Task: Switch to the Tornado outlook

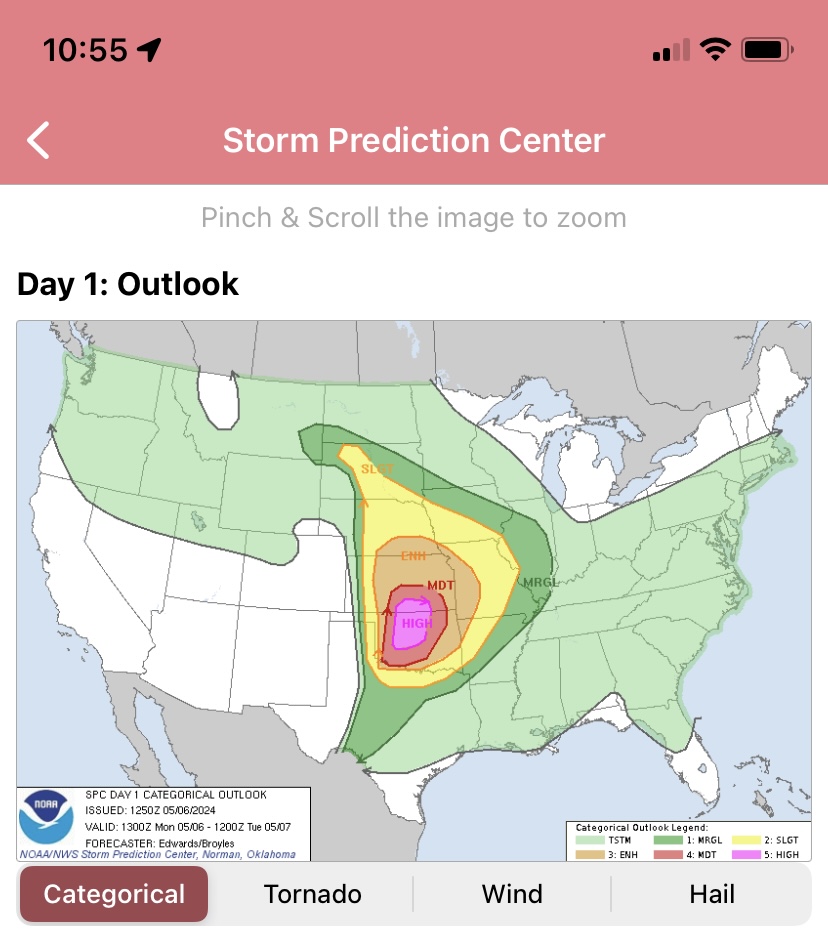Action: (312, 894)
